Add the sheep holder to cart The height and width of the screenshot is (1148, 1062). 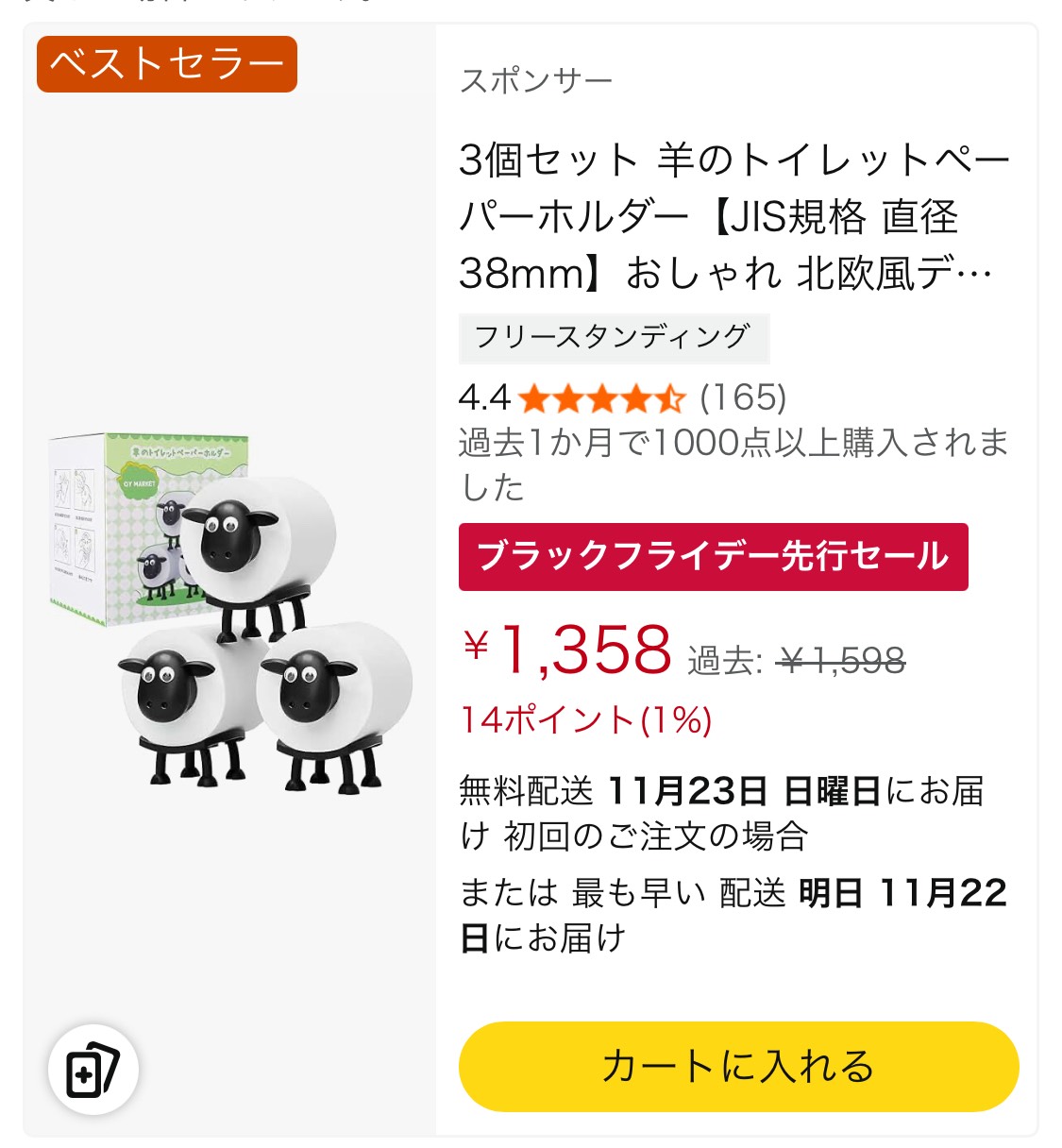pos(738,1066)
